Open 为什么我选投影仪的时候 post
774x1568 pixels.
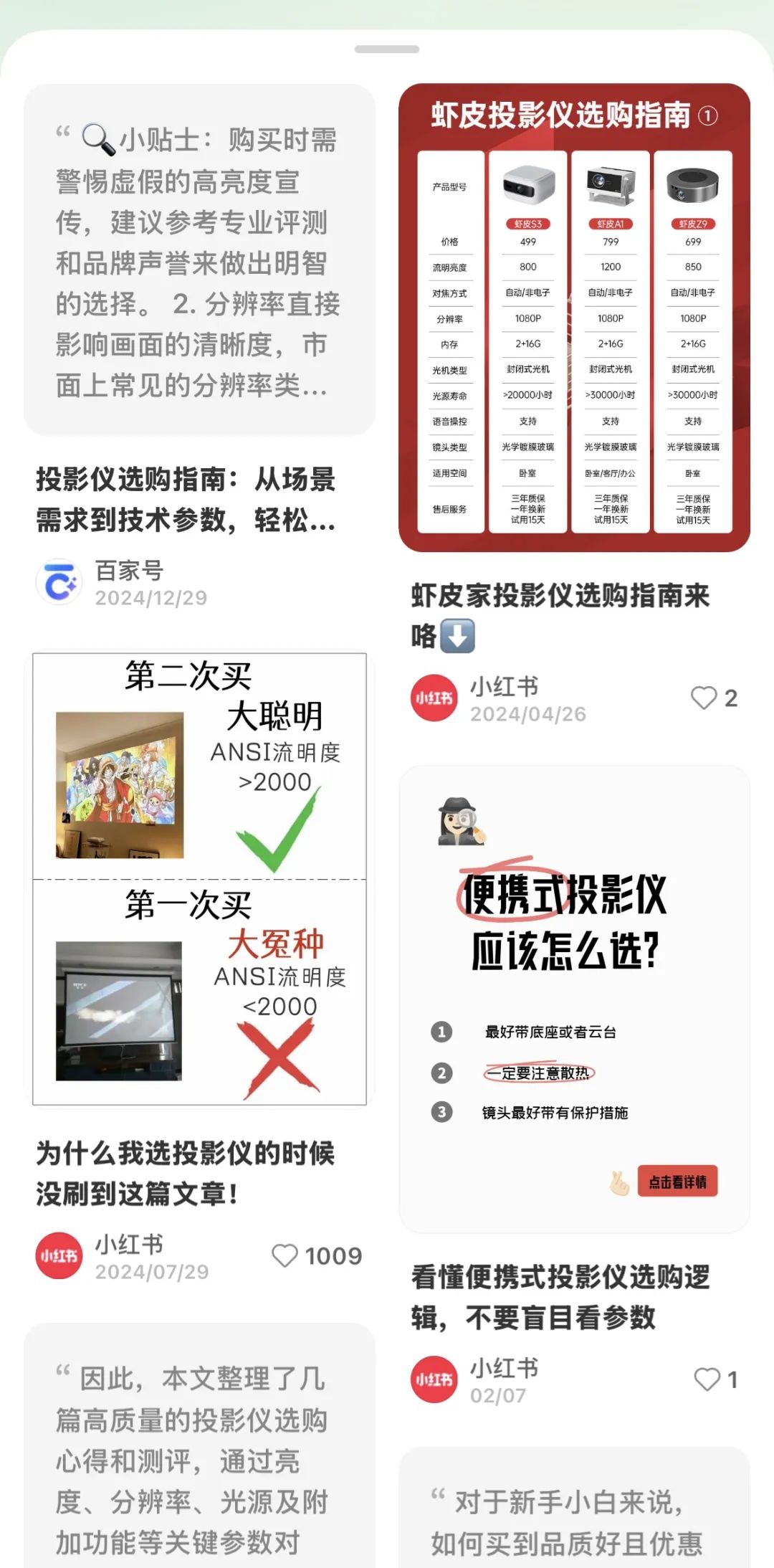tap(185, 1174)
